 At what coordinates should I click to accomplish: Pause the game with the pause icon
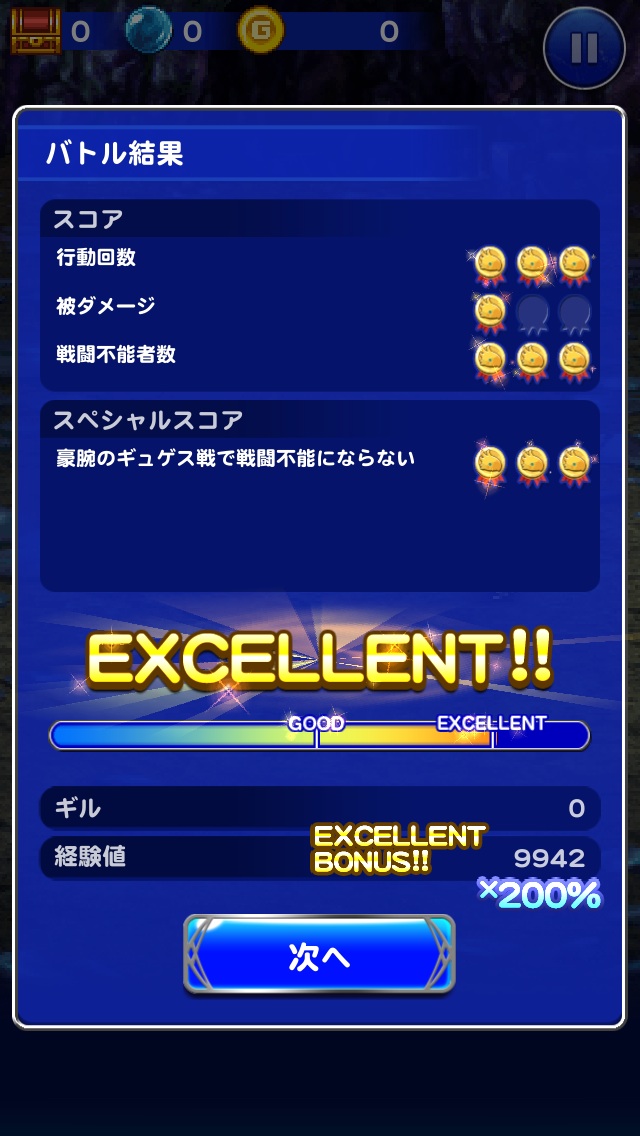coord(584,47)
